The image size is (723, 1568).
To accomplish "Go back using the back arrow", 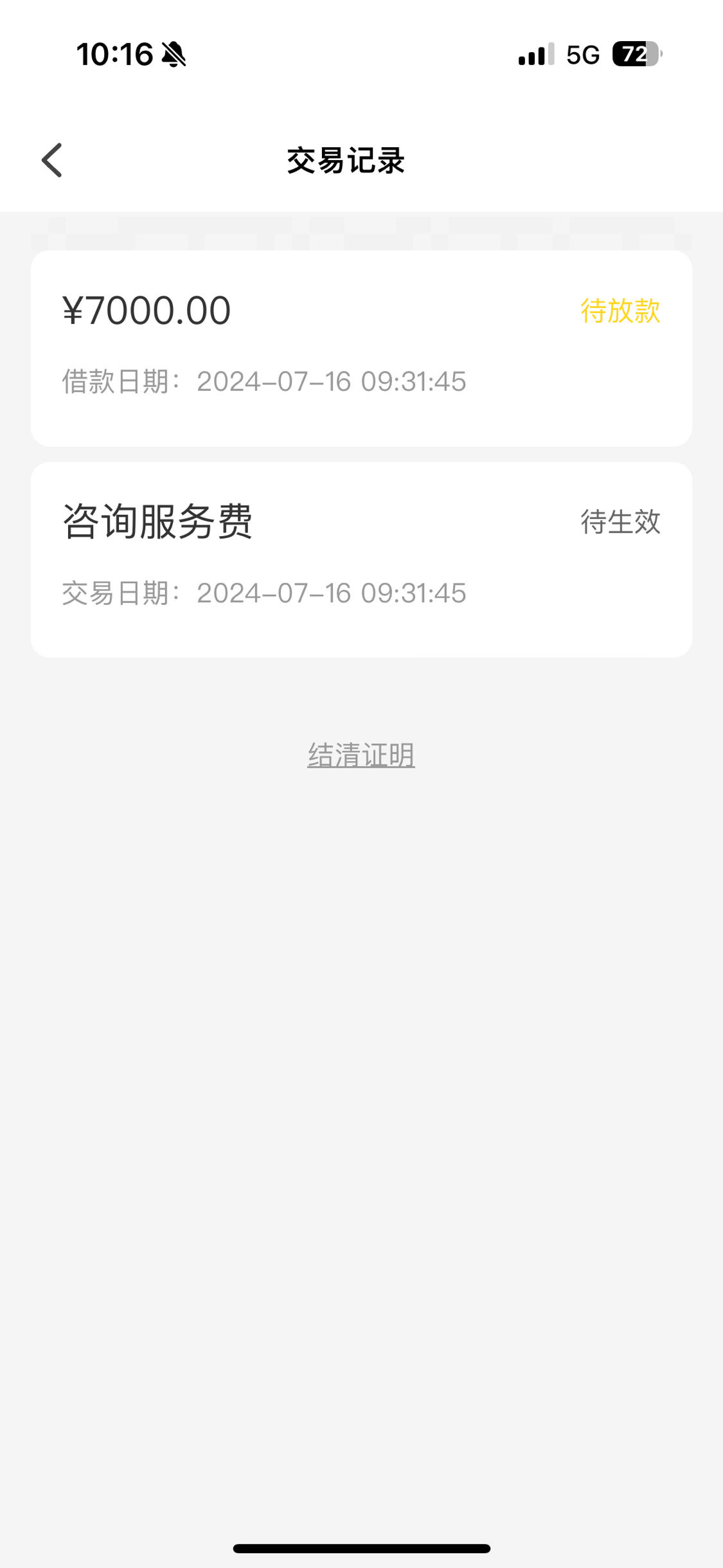I will 52,160.
